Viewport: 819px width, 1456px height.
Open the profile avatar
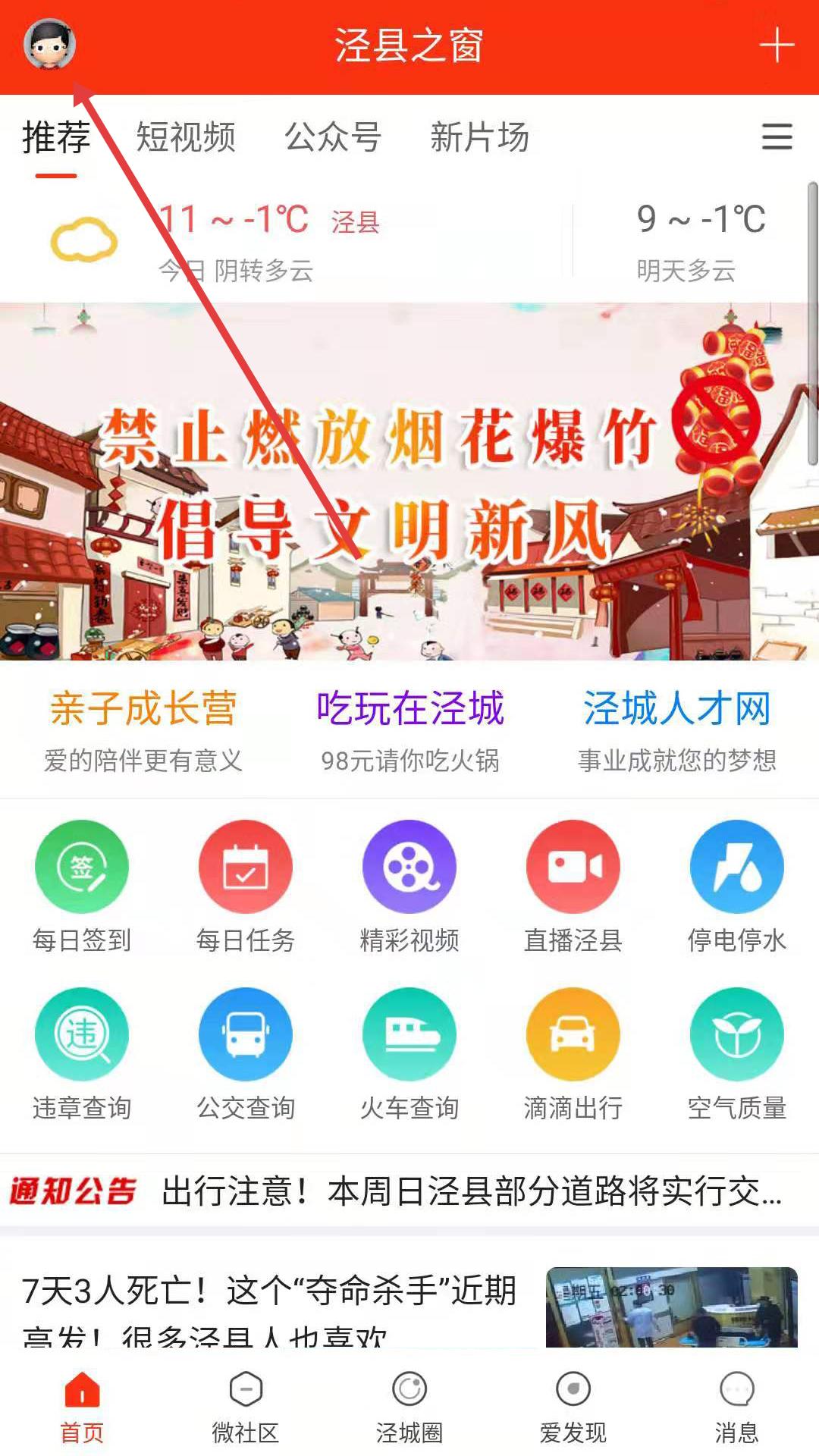click(50, 45)
